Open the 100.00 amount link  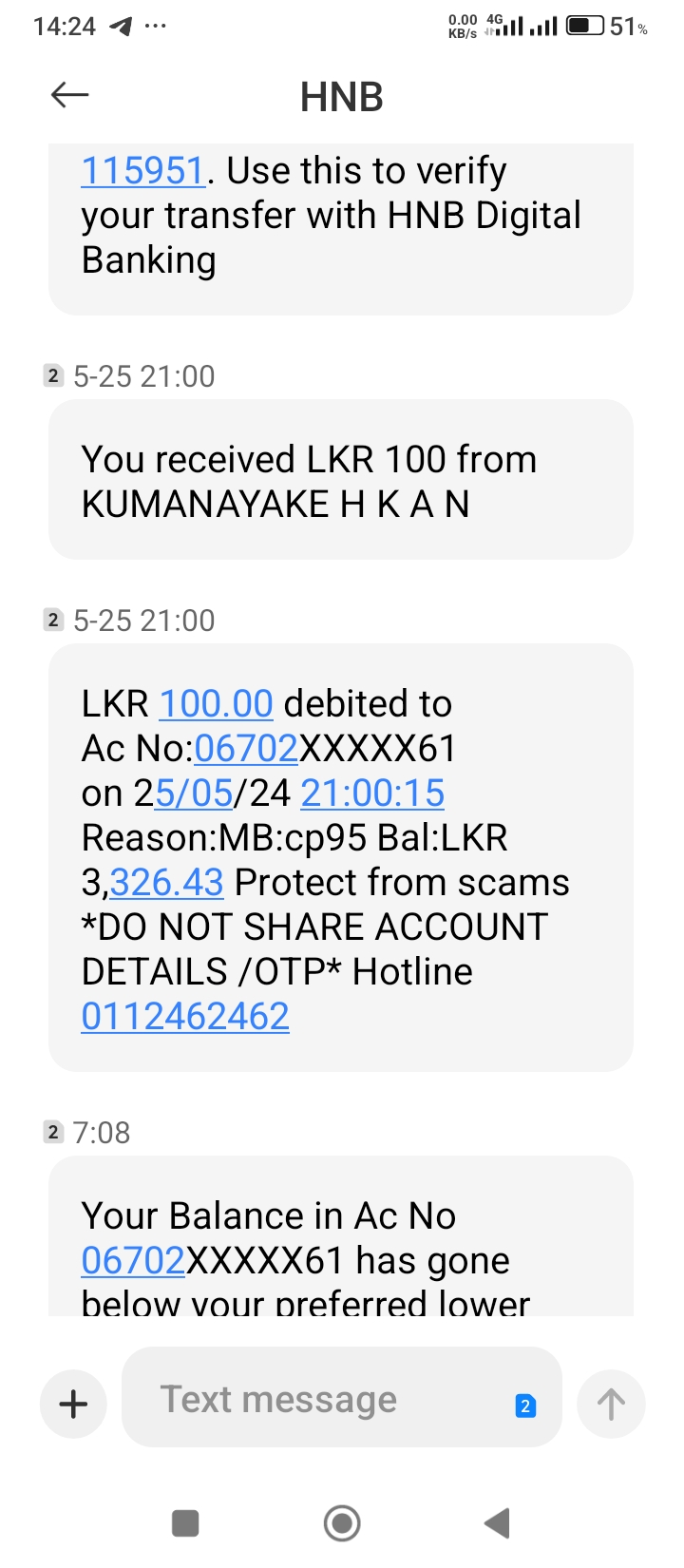(216, 704)
